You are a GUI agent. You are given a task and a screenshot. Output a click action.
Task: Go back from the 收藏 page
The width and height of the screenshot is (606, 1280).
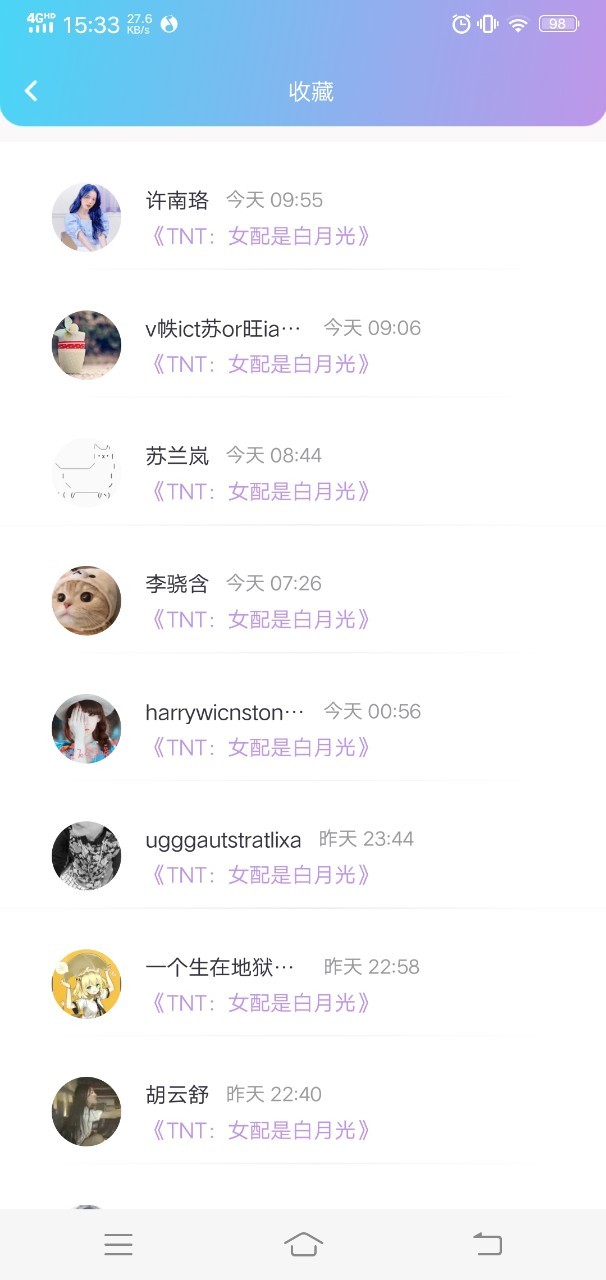31,91
